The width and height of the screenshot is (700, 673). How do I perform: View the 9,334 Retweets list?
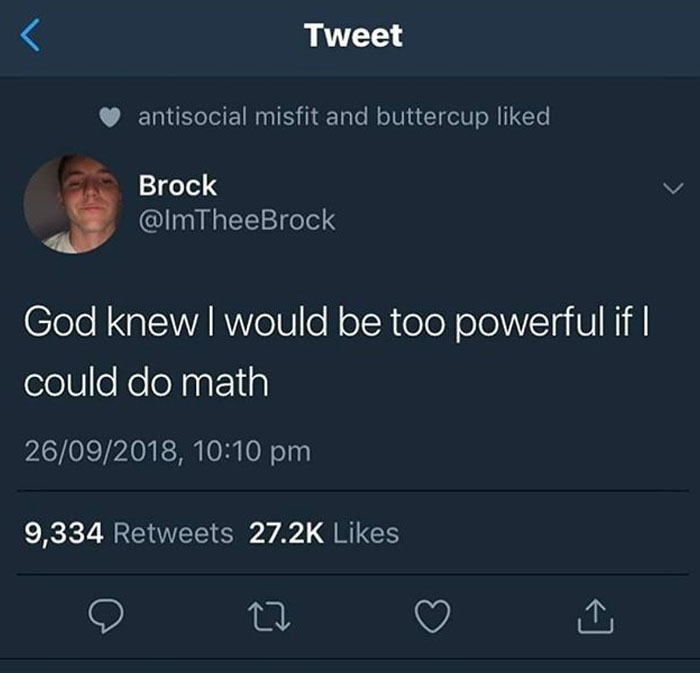128,533
